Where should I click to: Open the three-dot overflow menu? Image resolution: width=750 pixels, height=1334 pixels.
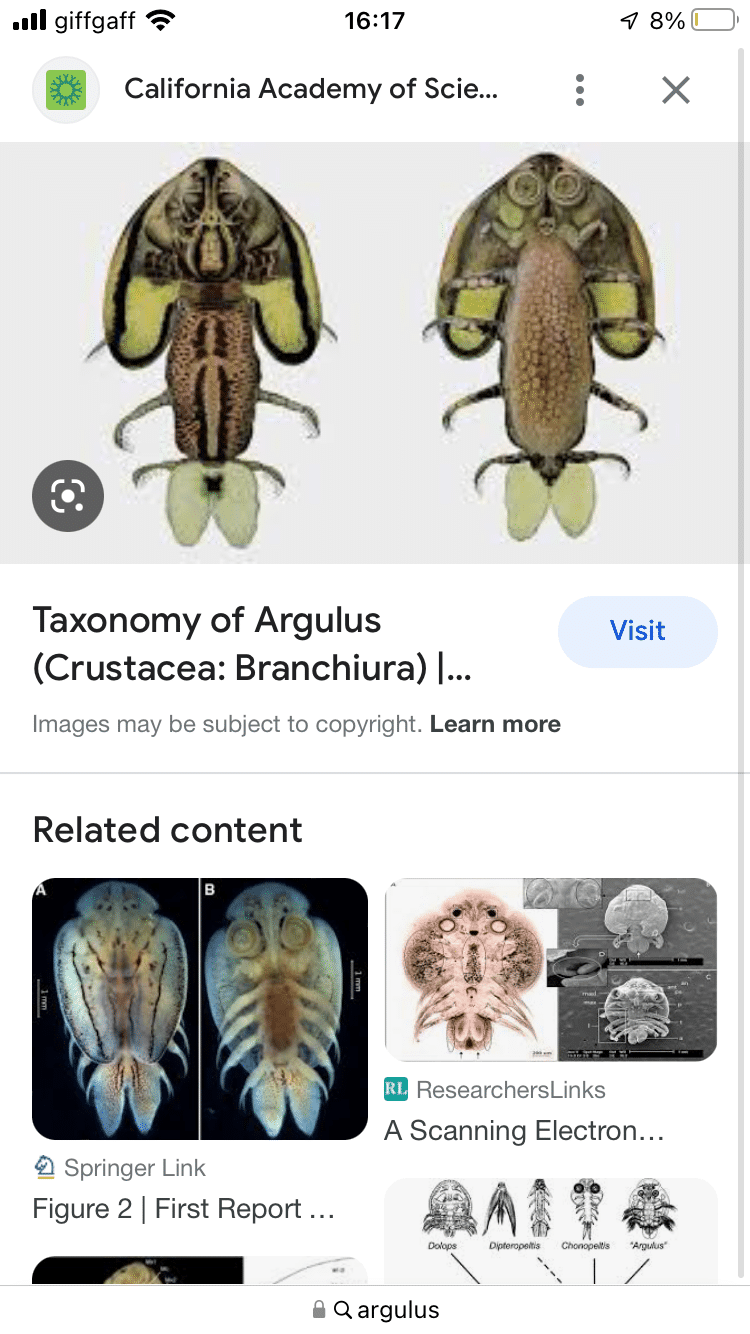click(x=580, y=90)
